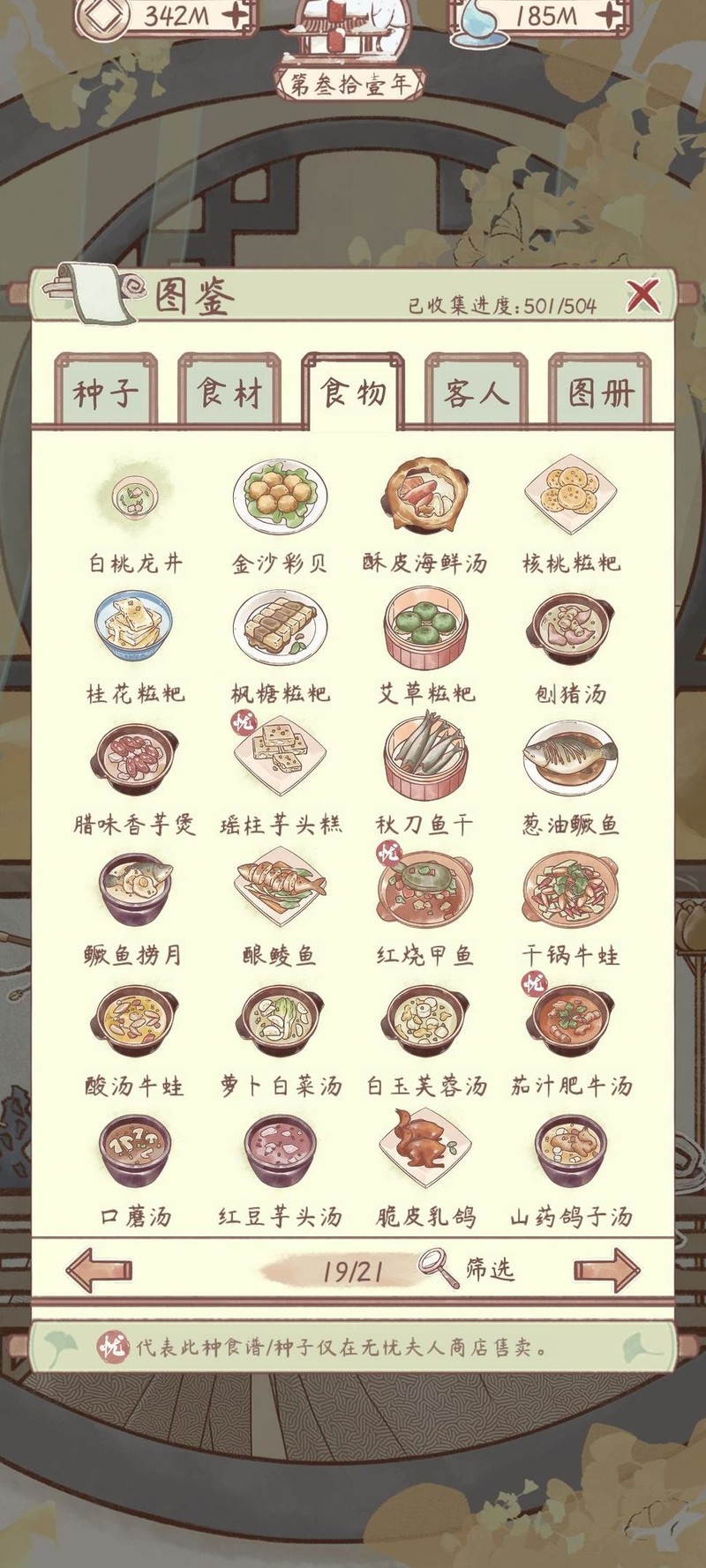Go to the next page arrow
The width and height of the screenshot is (706, 1568).
click(x=606, y=1270)
